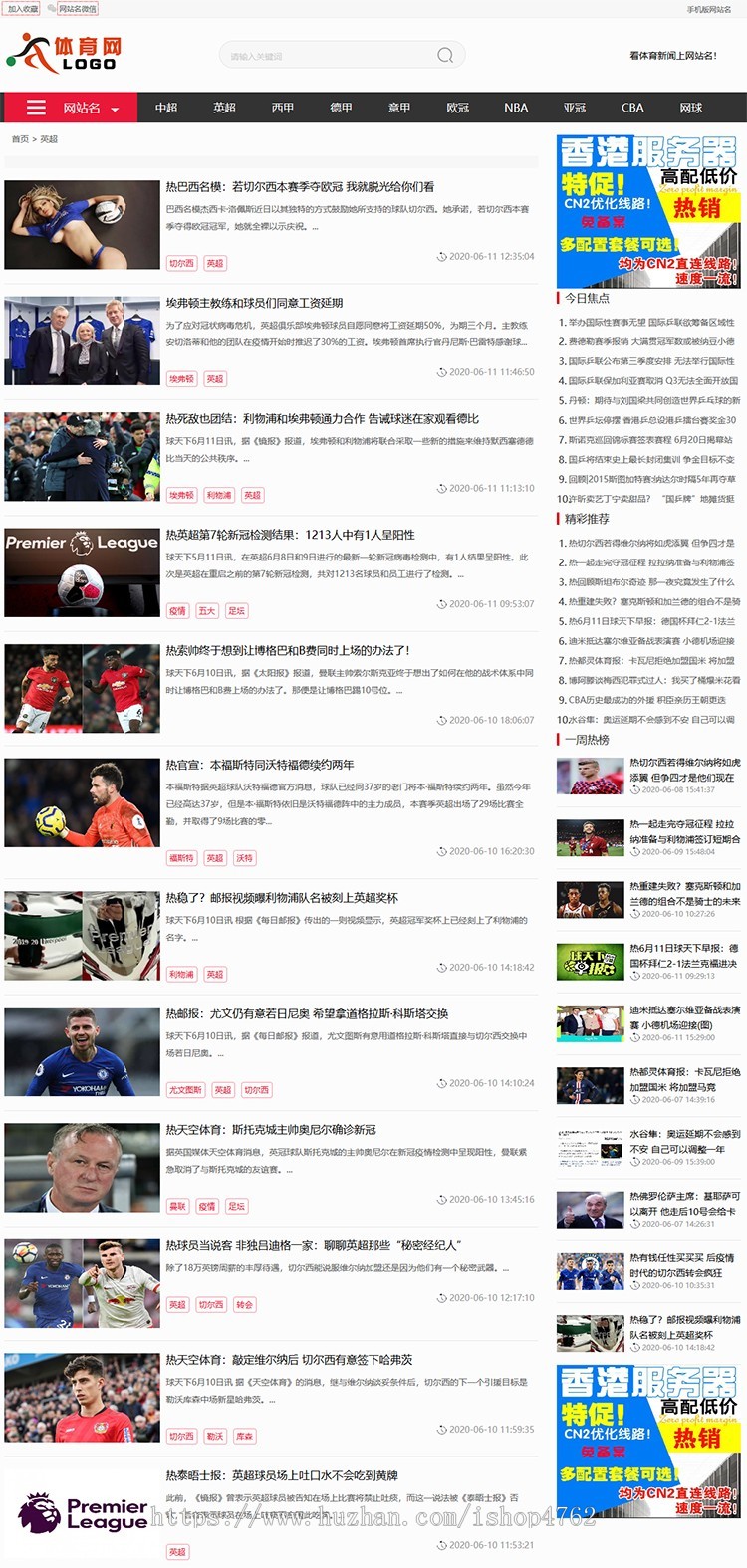Go back to 首页 in the breadcrumb
747x1568 pixels.
point(19,139)
